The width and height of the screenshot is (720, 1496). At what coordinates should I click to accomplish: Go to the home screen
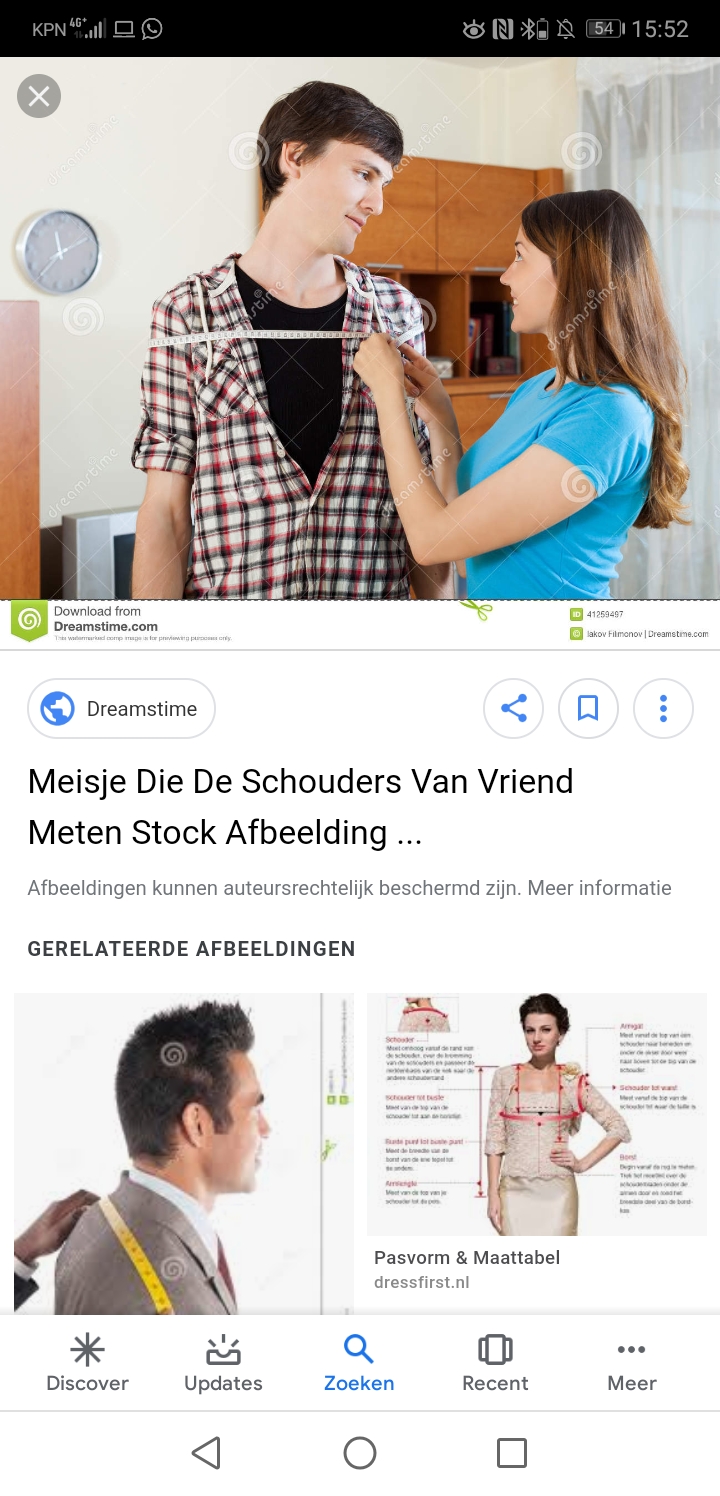click(x=360, y=1453)
